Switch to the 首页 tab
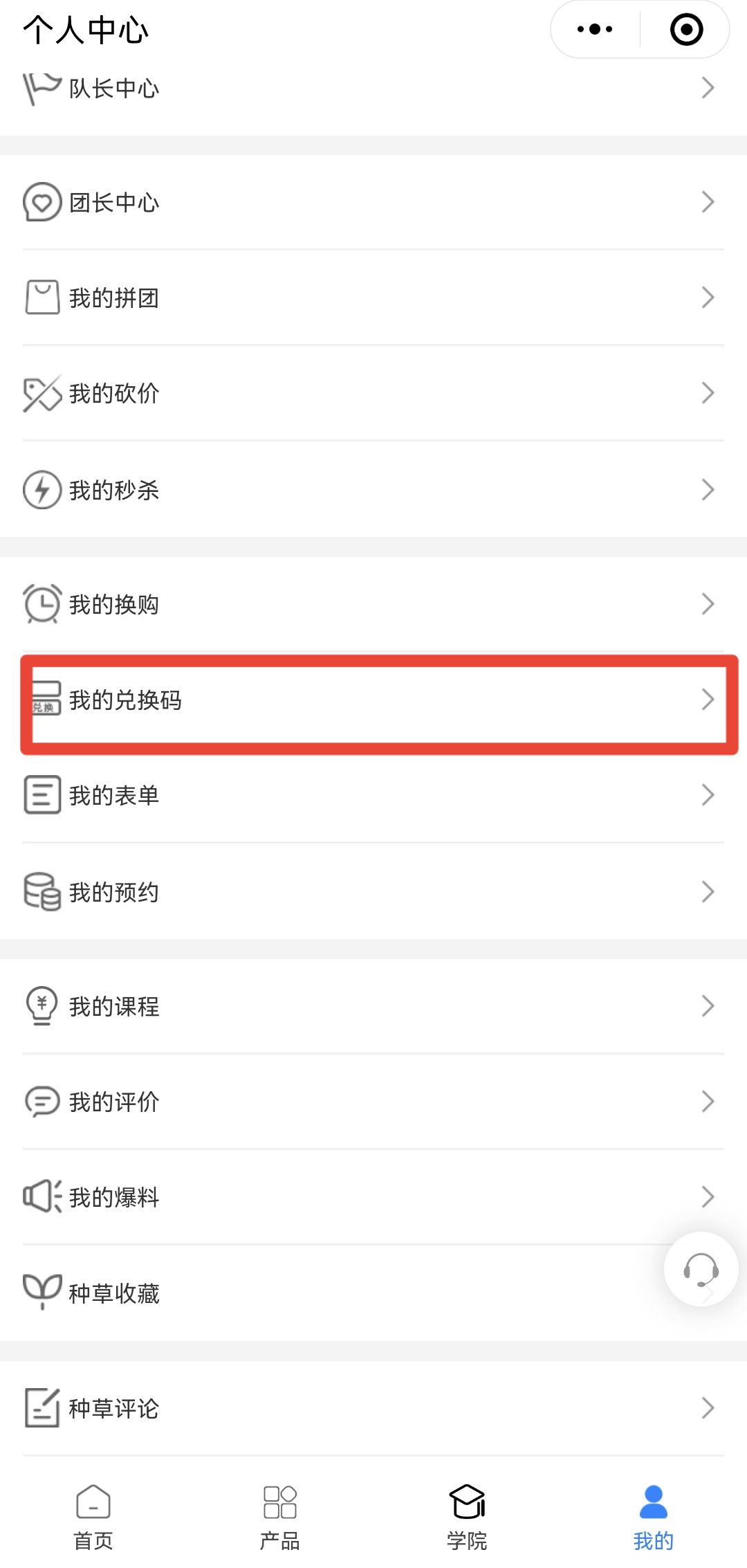Viewport: 747px width, 1568px height. tap(93, 1517)
